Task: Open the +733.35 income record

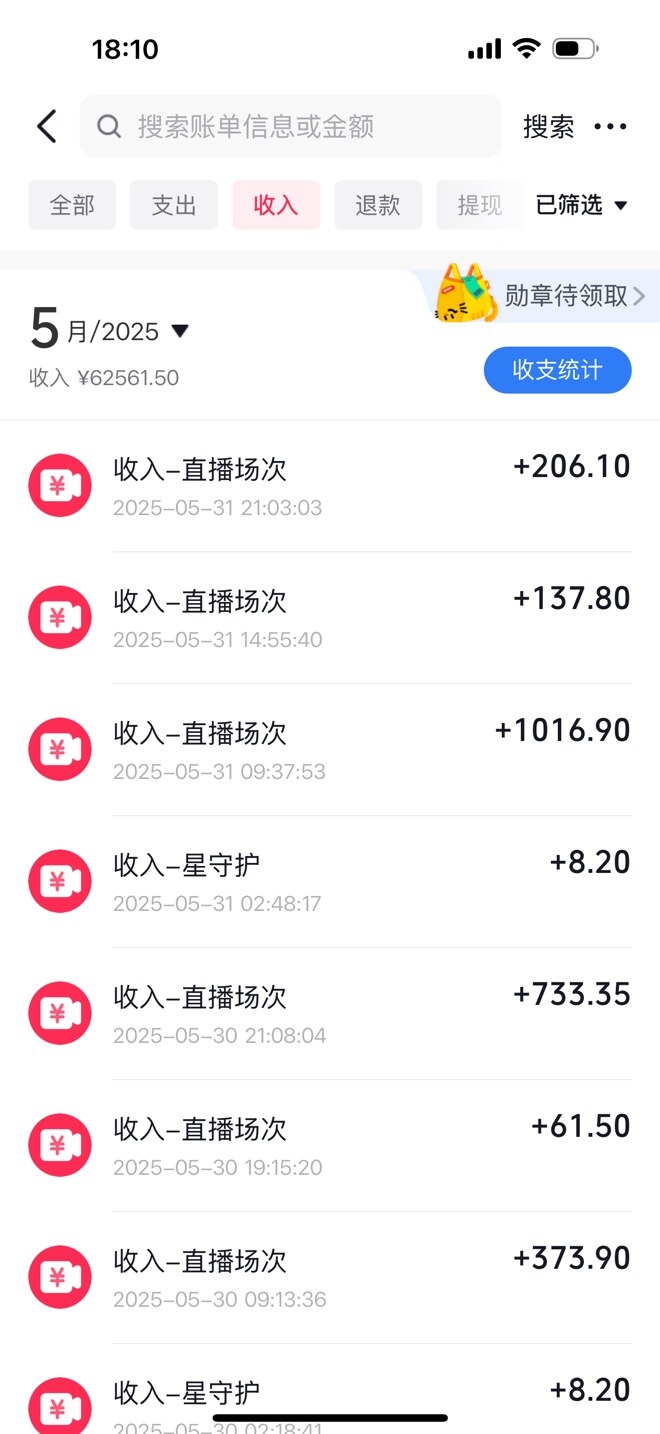Action: [330, 1014]
